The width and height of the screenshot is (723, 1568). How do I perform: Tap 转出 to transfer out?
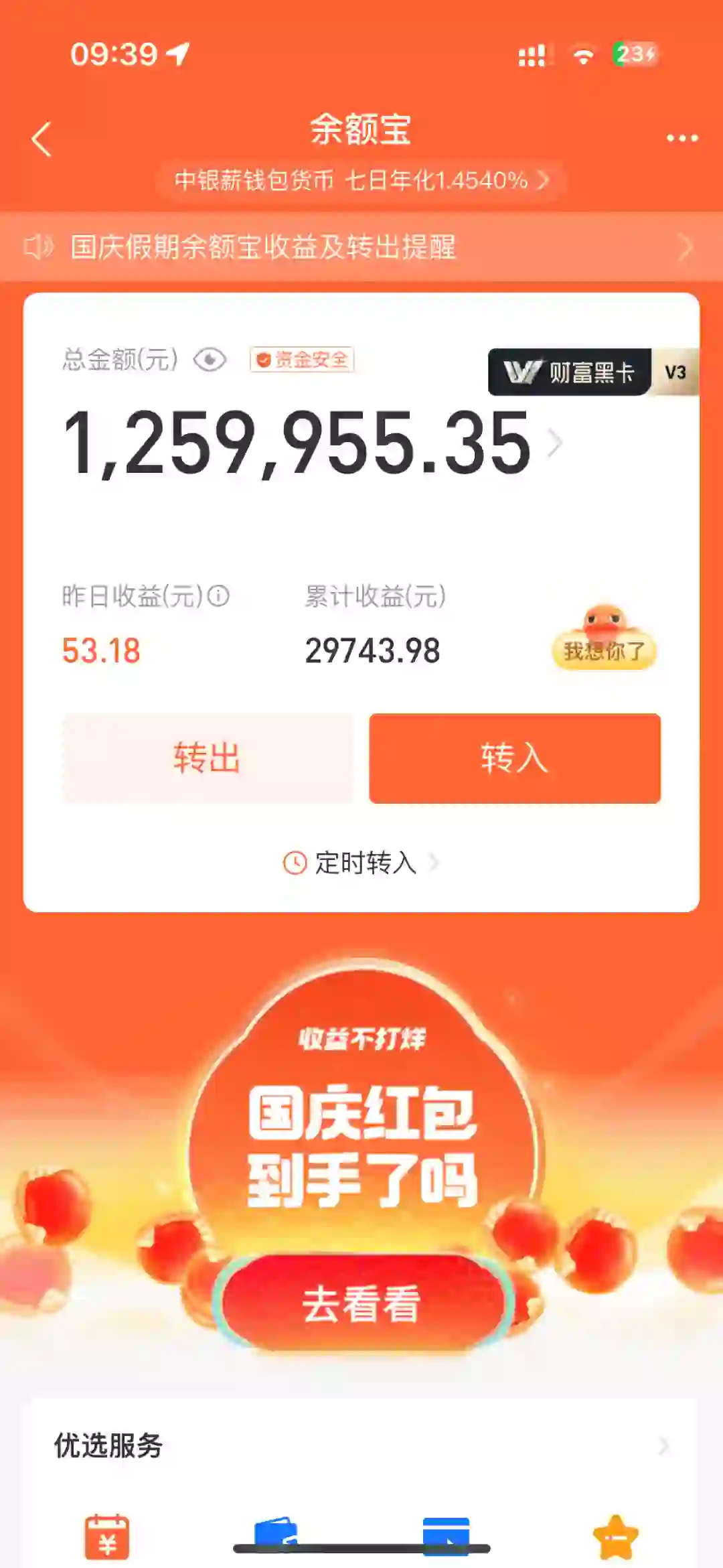[207, 758]
